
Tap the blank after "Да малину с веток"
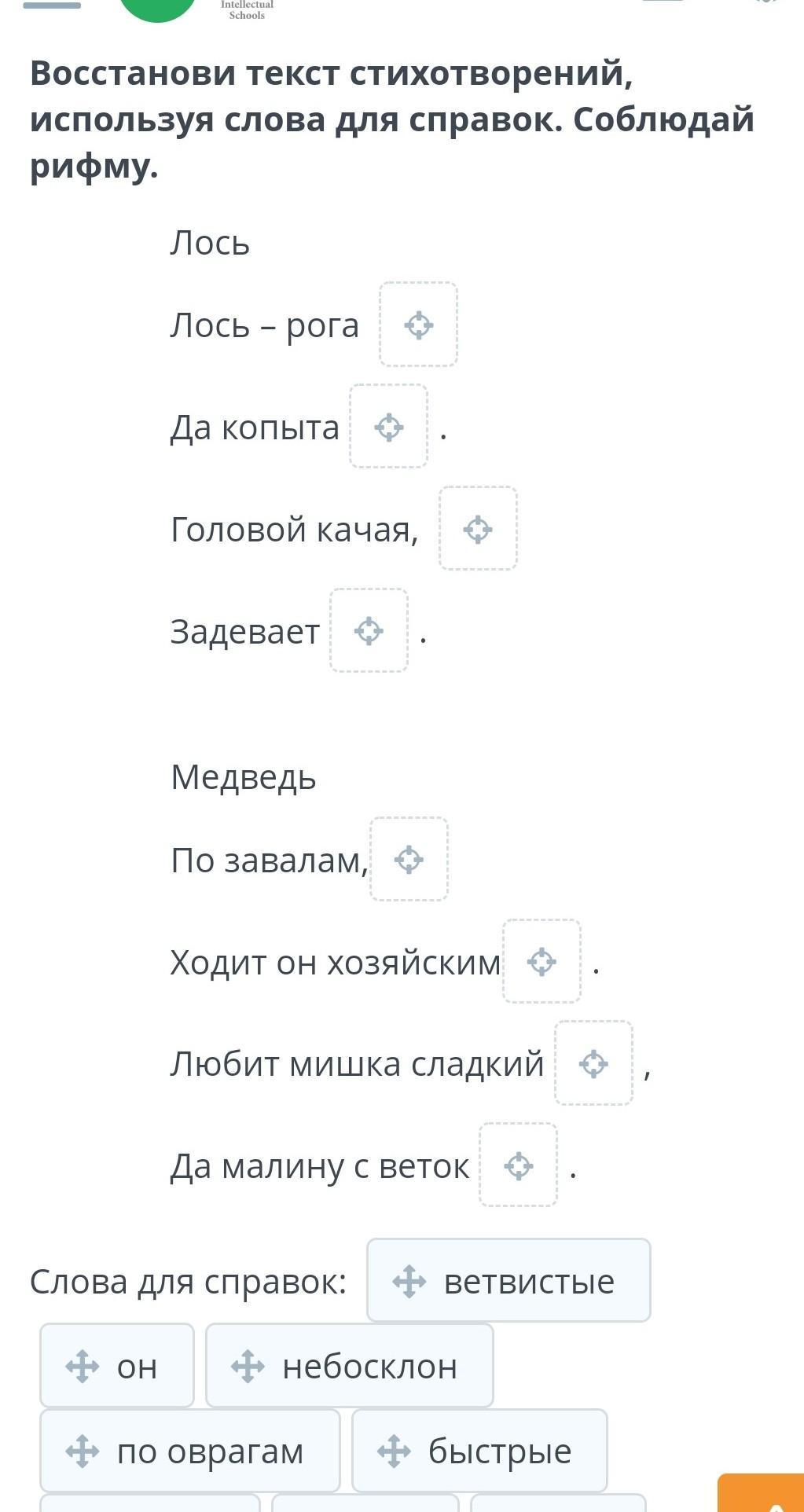click(x=518, y=1165)
